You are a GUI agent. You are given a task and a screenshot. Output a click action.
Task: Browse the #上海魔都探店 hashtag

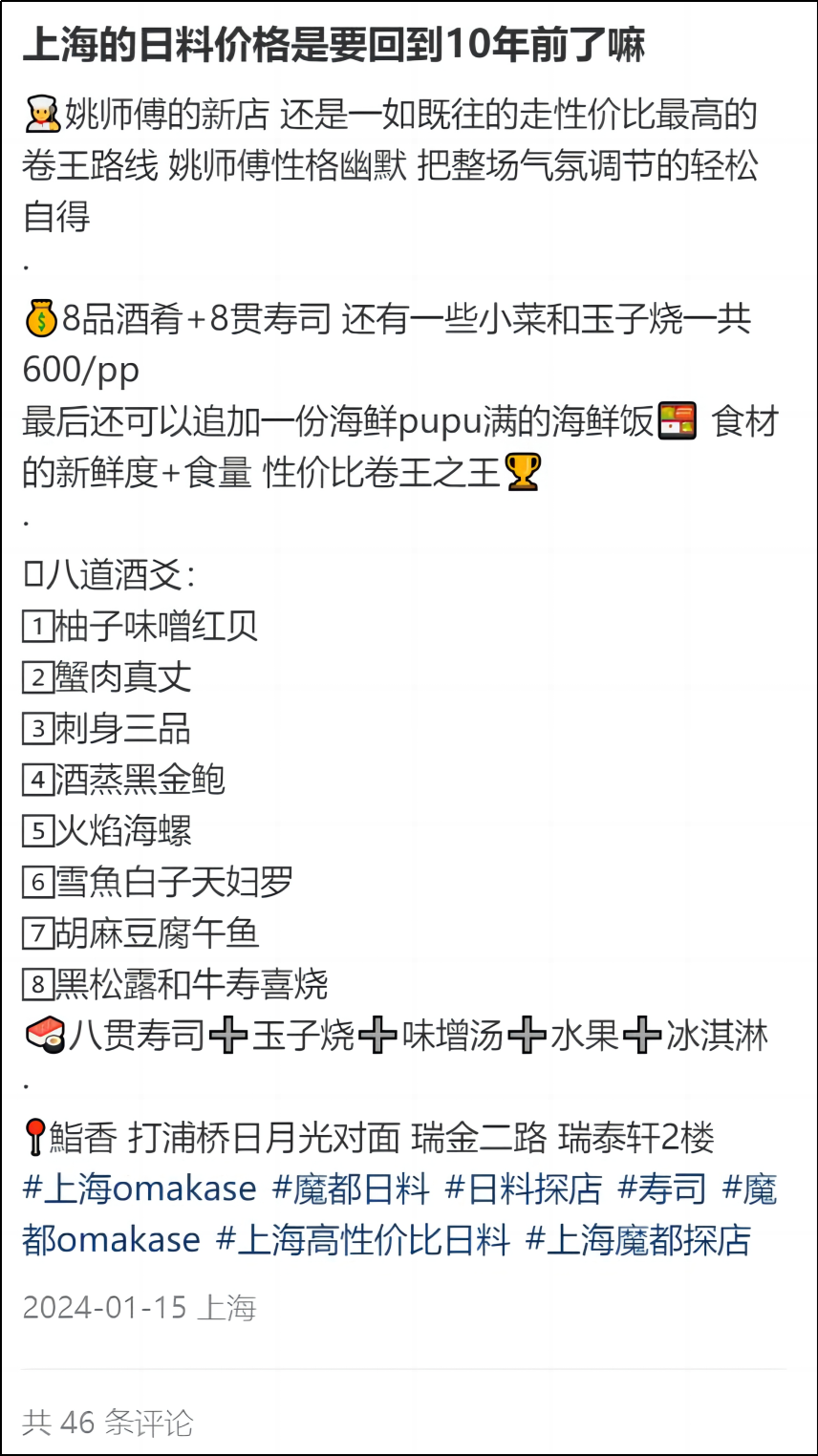coord(638,1240)
